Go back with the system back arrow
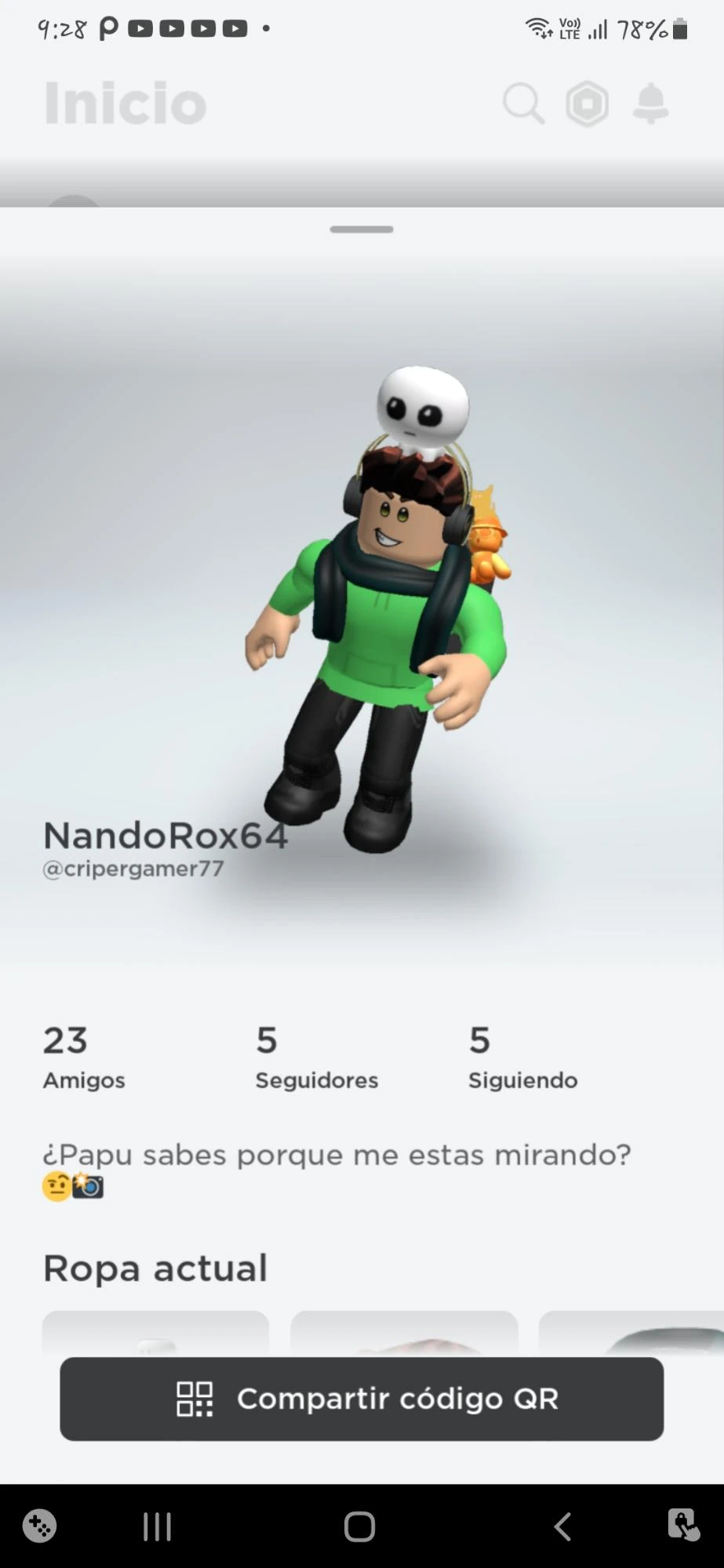This screenshot has width=724, height=1568. tap(562, 1526)
